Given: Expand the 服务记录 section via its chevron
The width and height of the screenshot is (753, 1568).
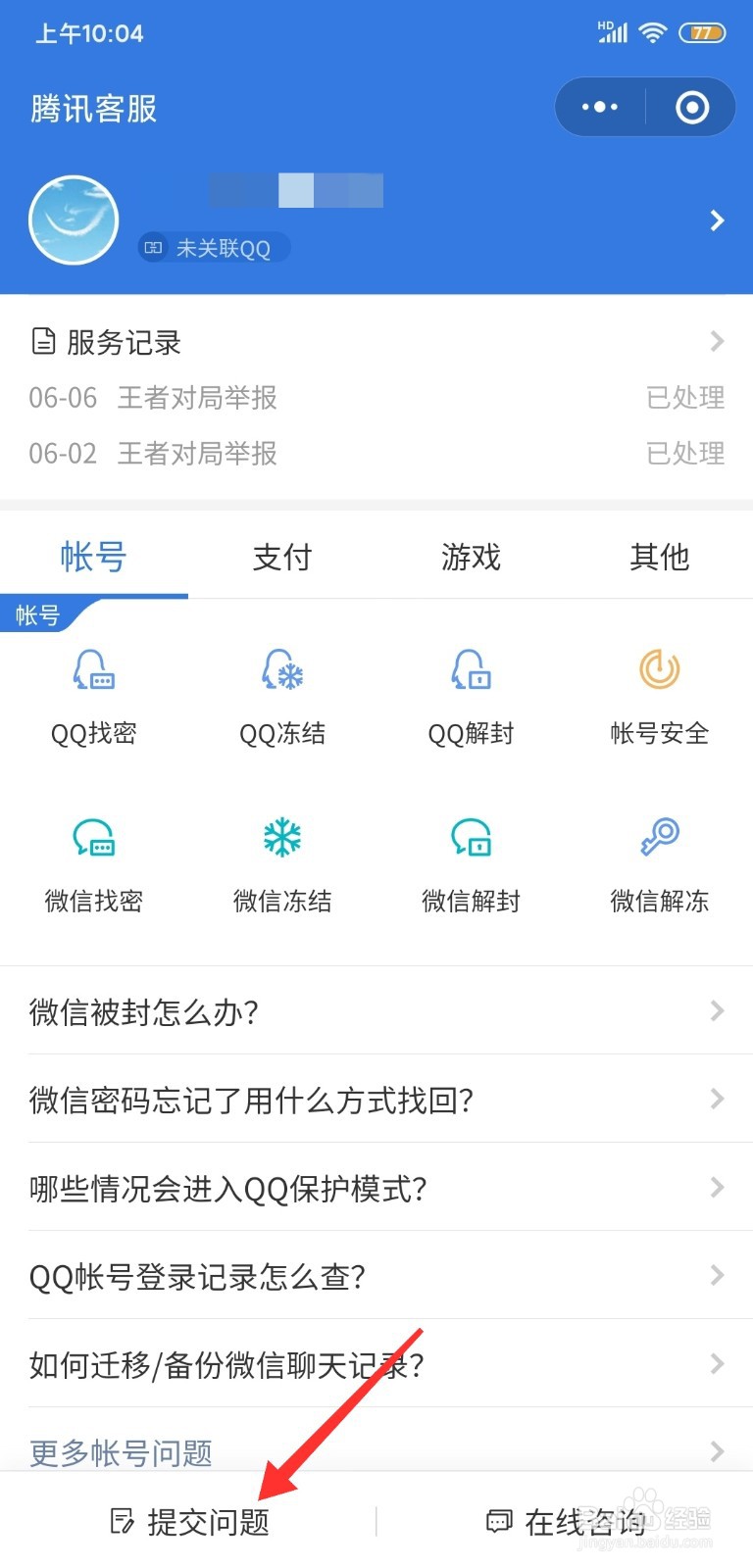Looking at the screenshot, I should pyautogui.click(x=717, y=341).
